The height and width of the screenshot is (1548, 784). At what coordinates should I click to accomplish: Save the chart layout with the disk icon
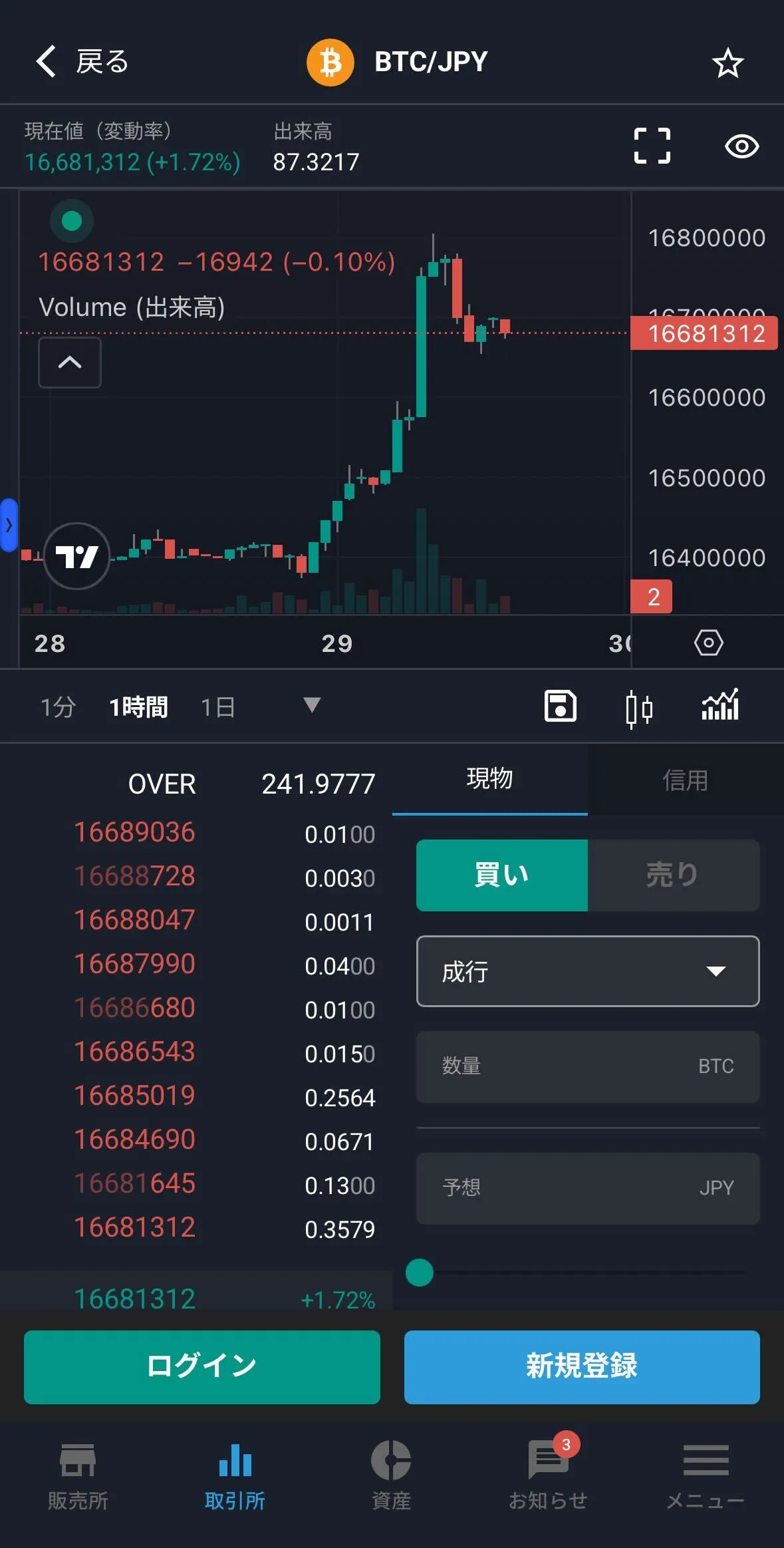[560, 706]
